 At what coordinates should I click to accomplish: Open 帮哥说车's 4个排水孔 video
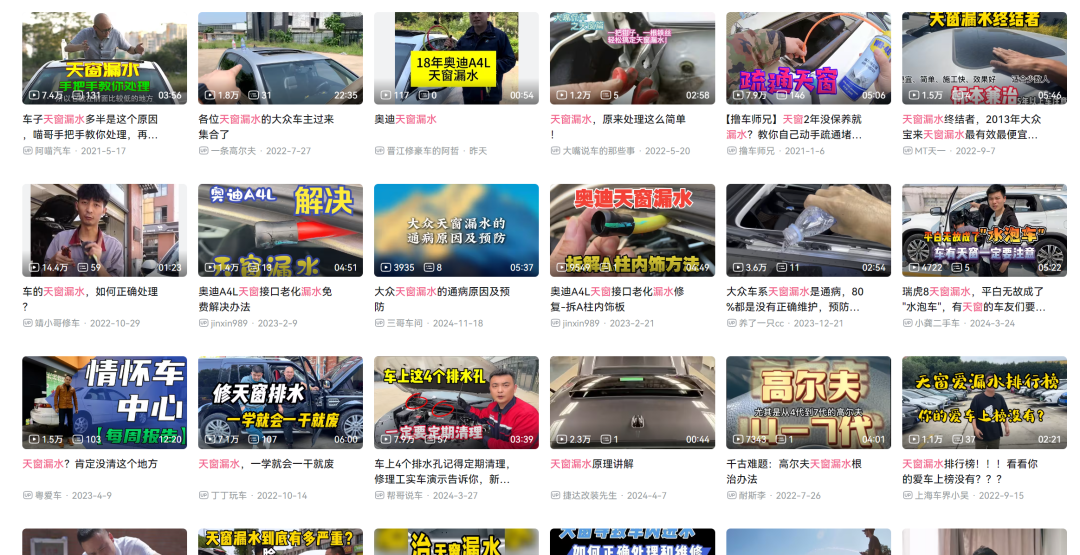tap(456, 402)
